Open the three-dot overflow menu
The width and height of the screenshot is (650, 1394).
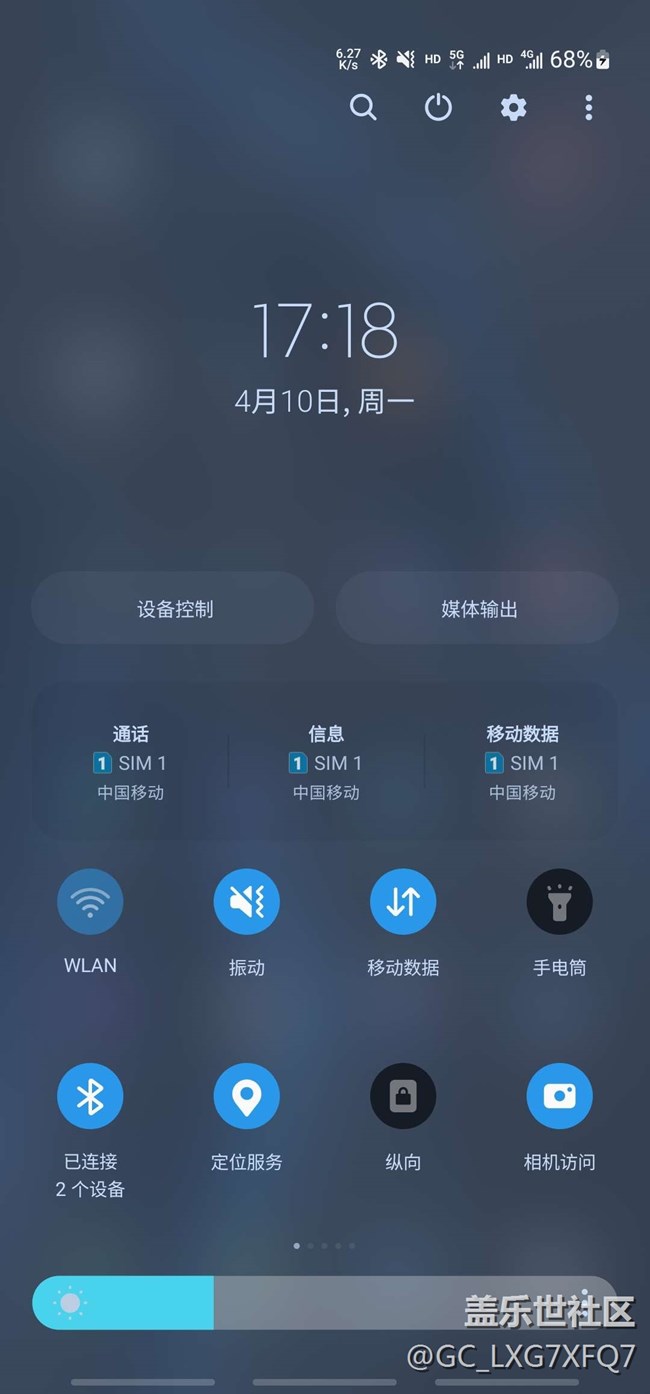click(588, 107)
